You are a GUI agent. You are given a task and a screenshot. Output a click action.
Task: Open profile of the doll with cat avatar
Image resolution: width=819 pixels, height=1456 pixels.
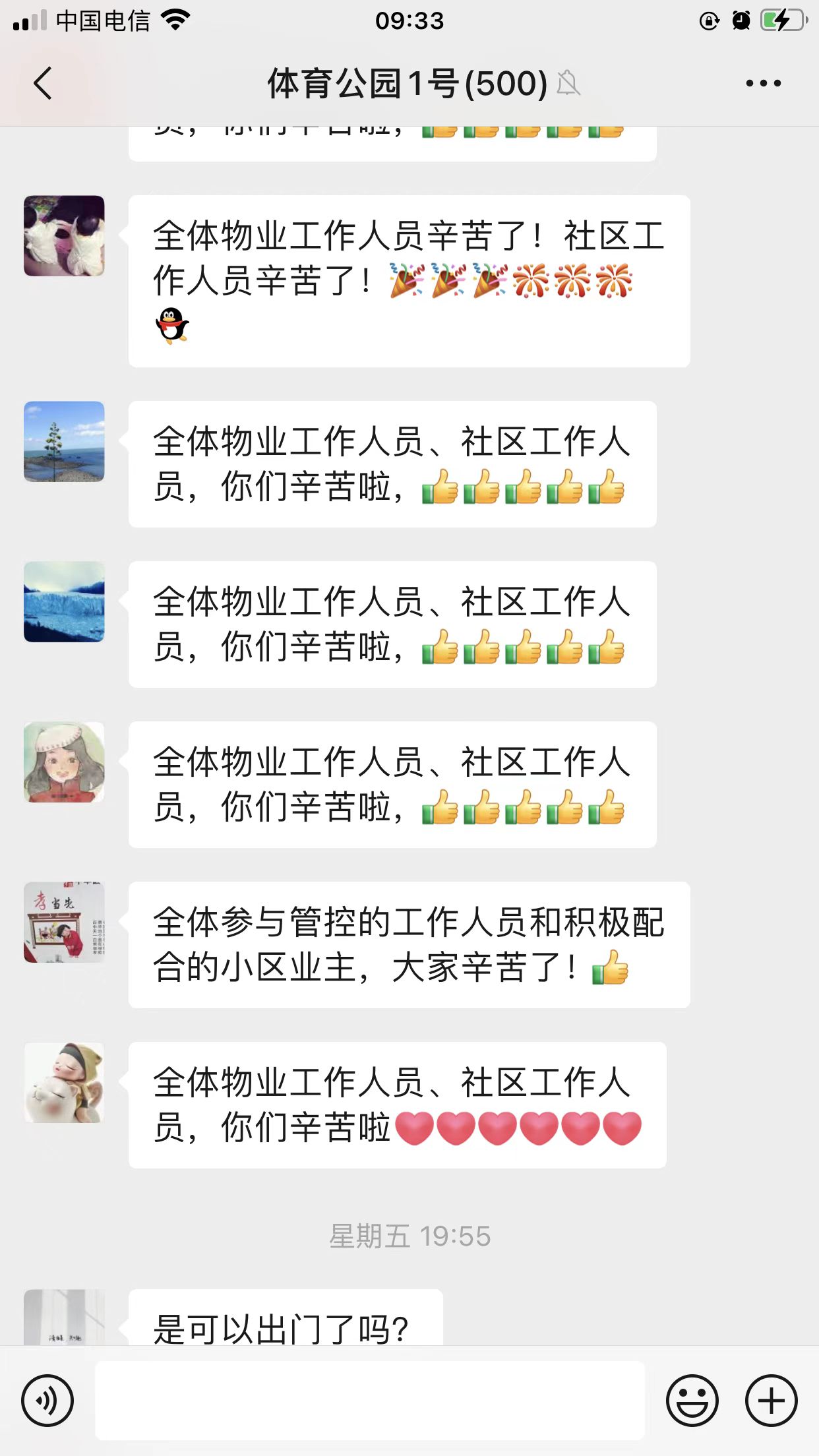point(64,1082)
